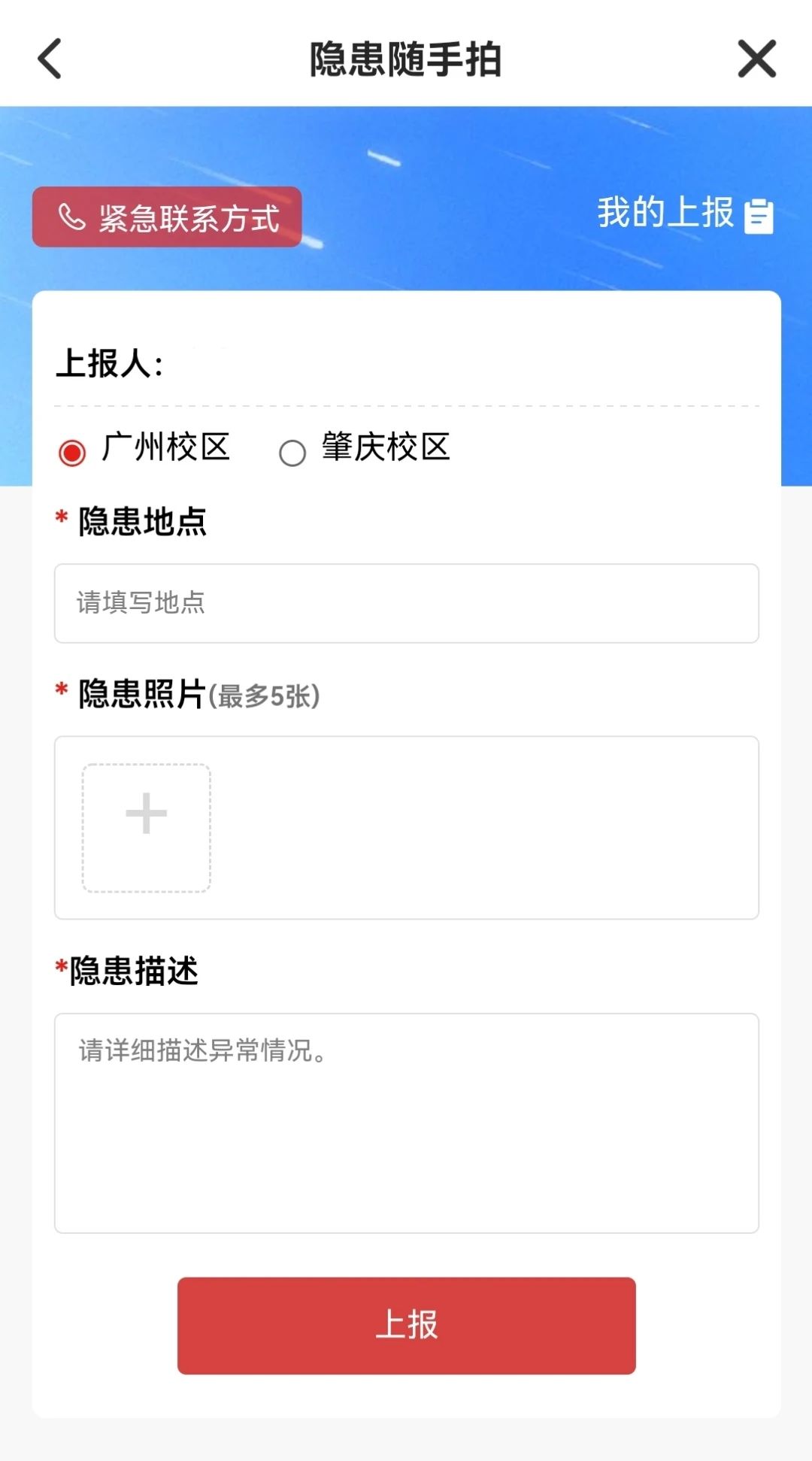This screenshot has width=812, height=1461.
Task: Select the 广州校区 radio button
Action: pyautogui.click(x=71, y=452)
